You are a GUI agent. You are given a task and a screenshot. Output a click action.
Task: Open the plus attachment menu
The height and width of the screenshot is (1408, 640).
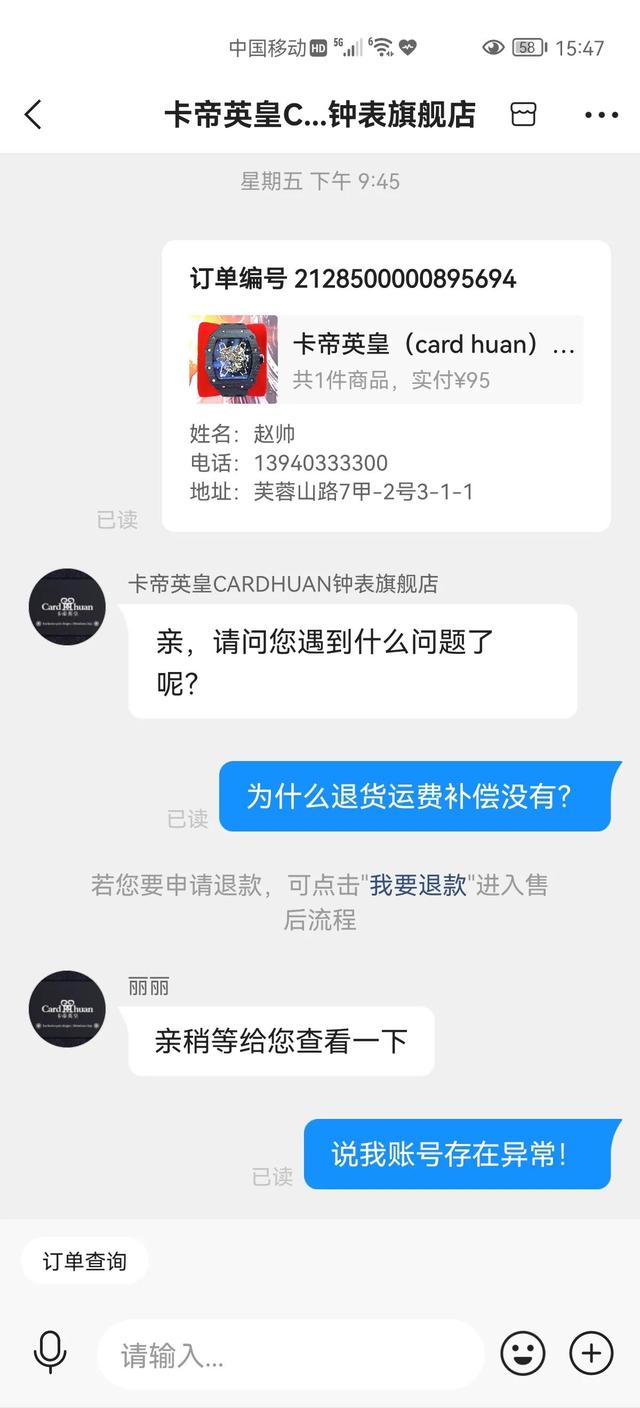(x=591, y=1354)
